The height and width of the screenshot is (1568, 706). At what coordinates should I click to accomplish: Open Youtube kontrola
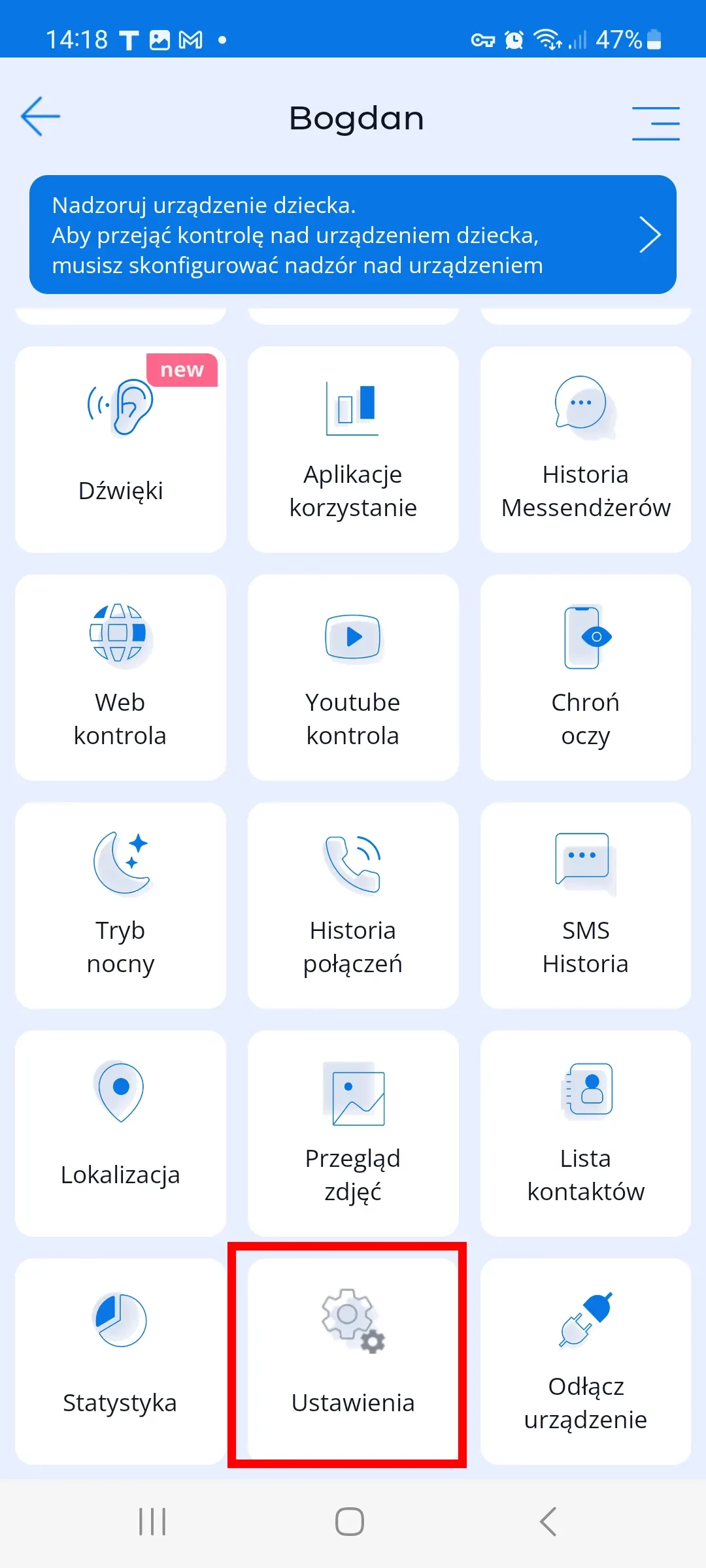(353, 678)
